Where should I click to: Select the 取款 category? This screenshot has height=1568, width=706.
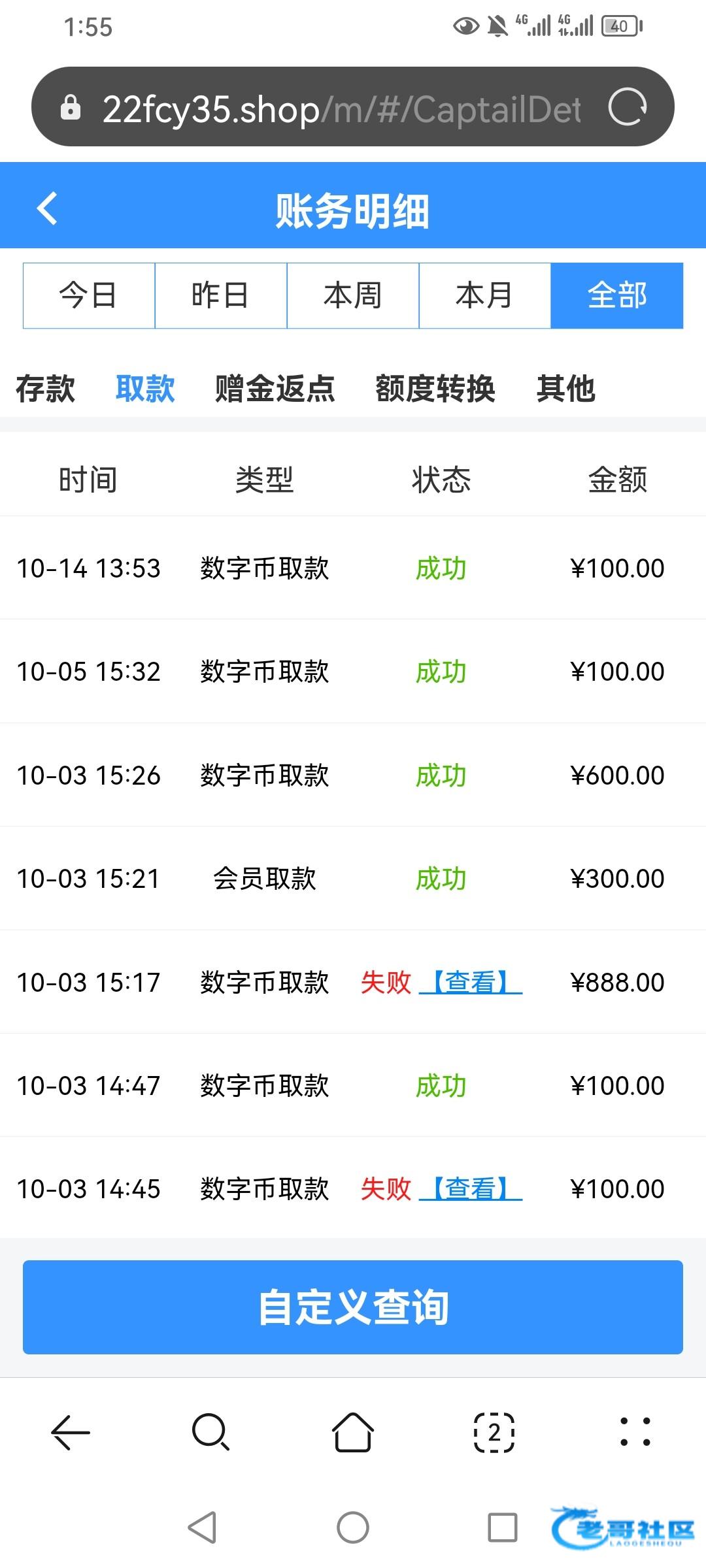click(x=145, y=389)
